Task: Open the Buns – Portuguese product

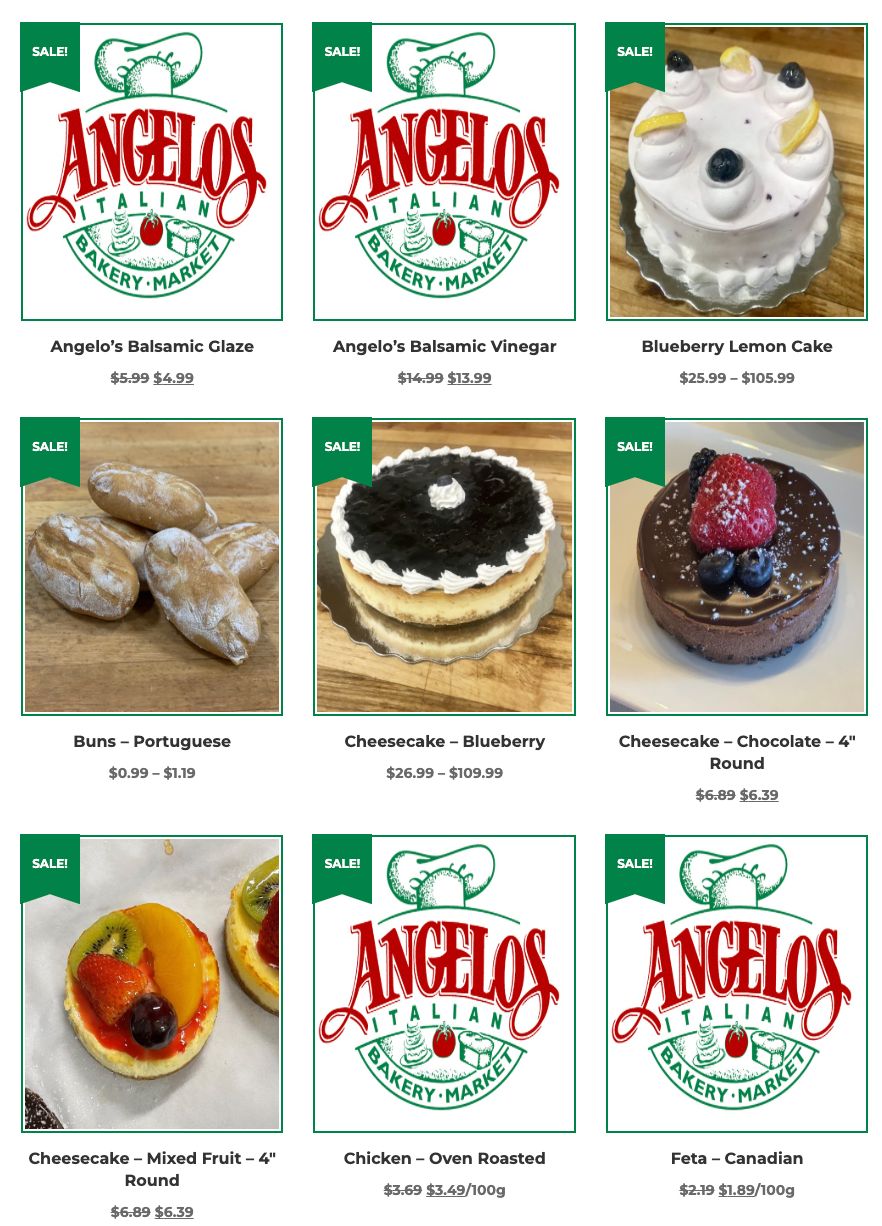Action: coord(152,741)
